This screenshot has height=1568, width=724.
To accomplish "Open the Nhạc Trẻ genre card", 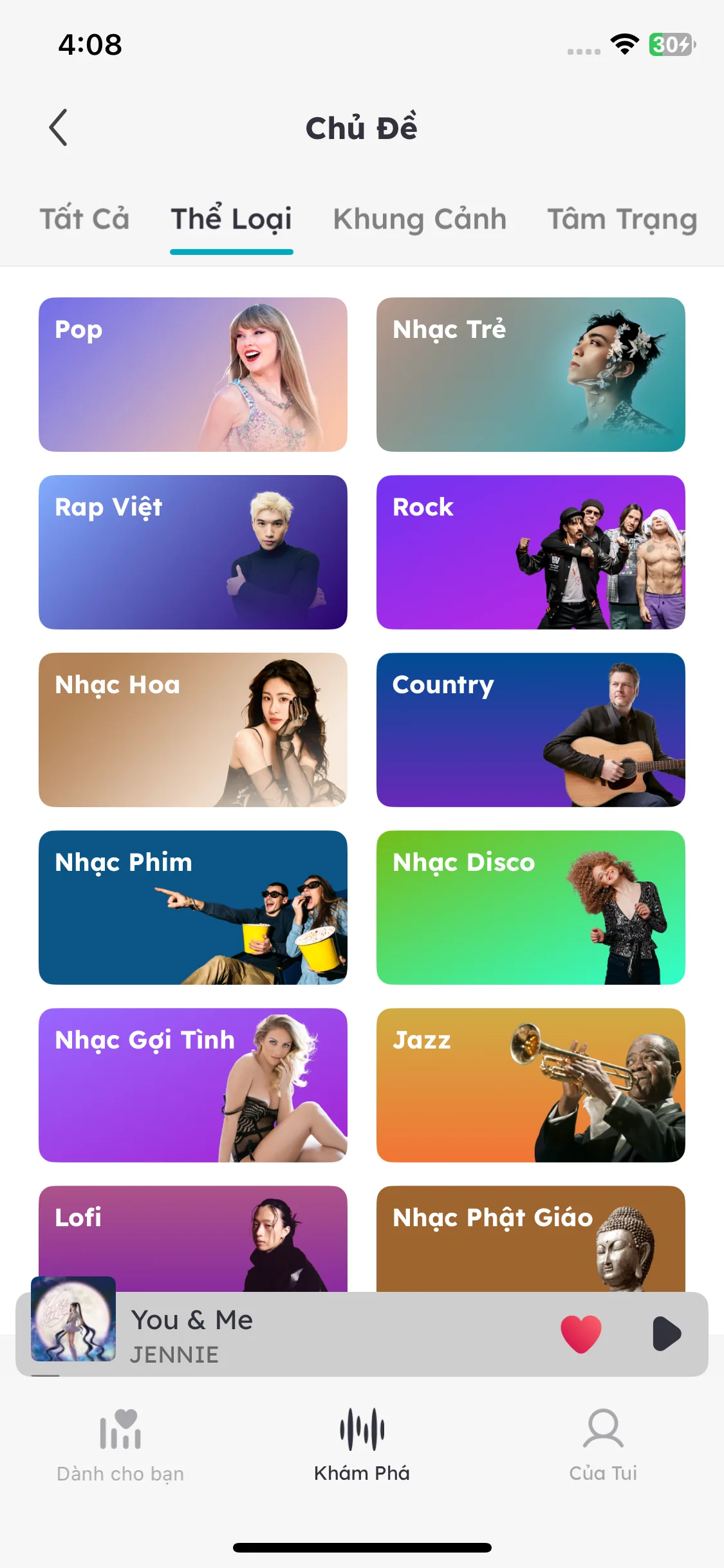I will pos(530,374).
